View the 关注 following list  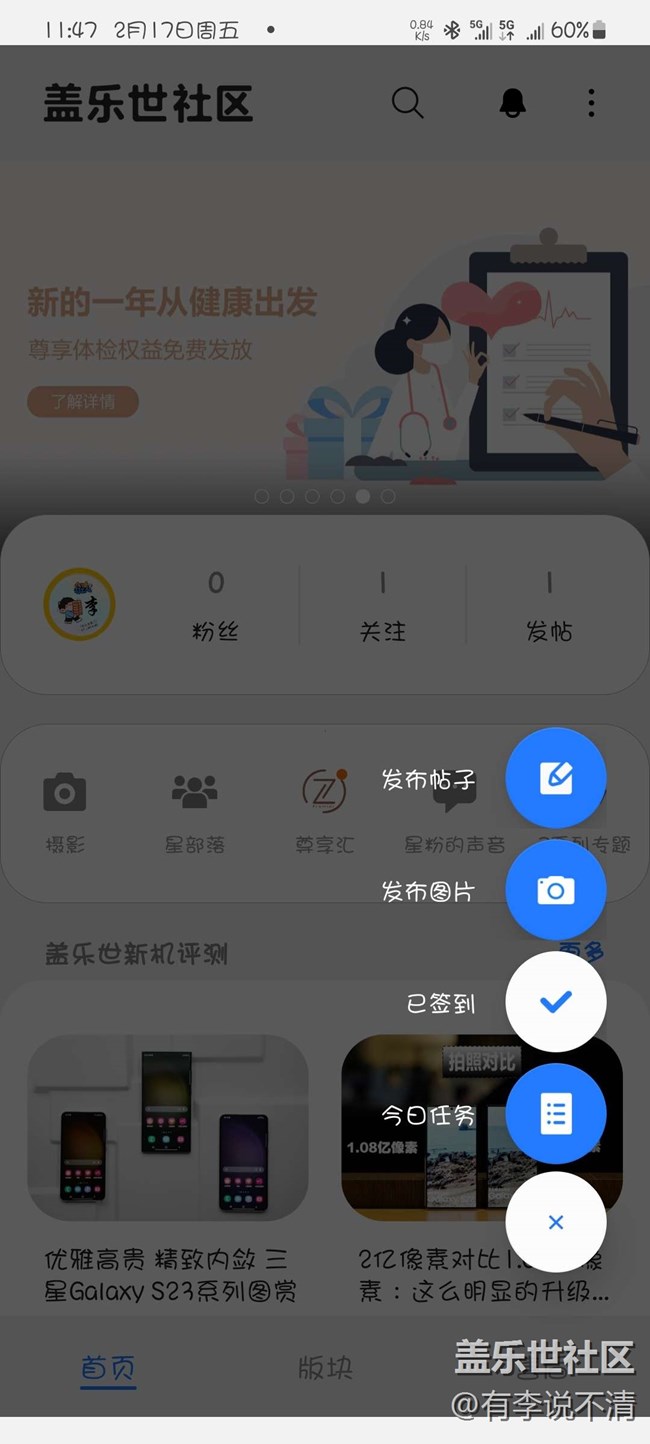pyautogui.click(x=383, y=605)
